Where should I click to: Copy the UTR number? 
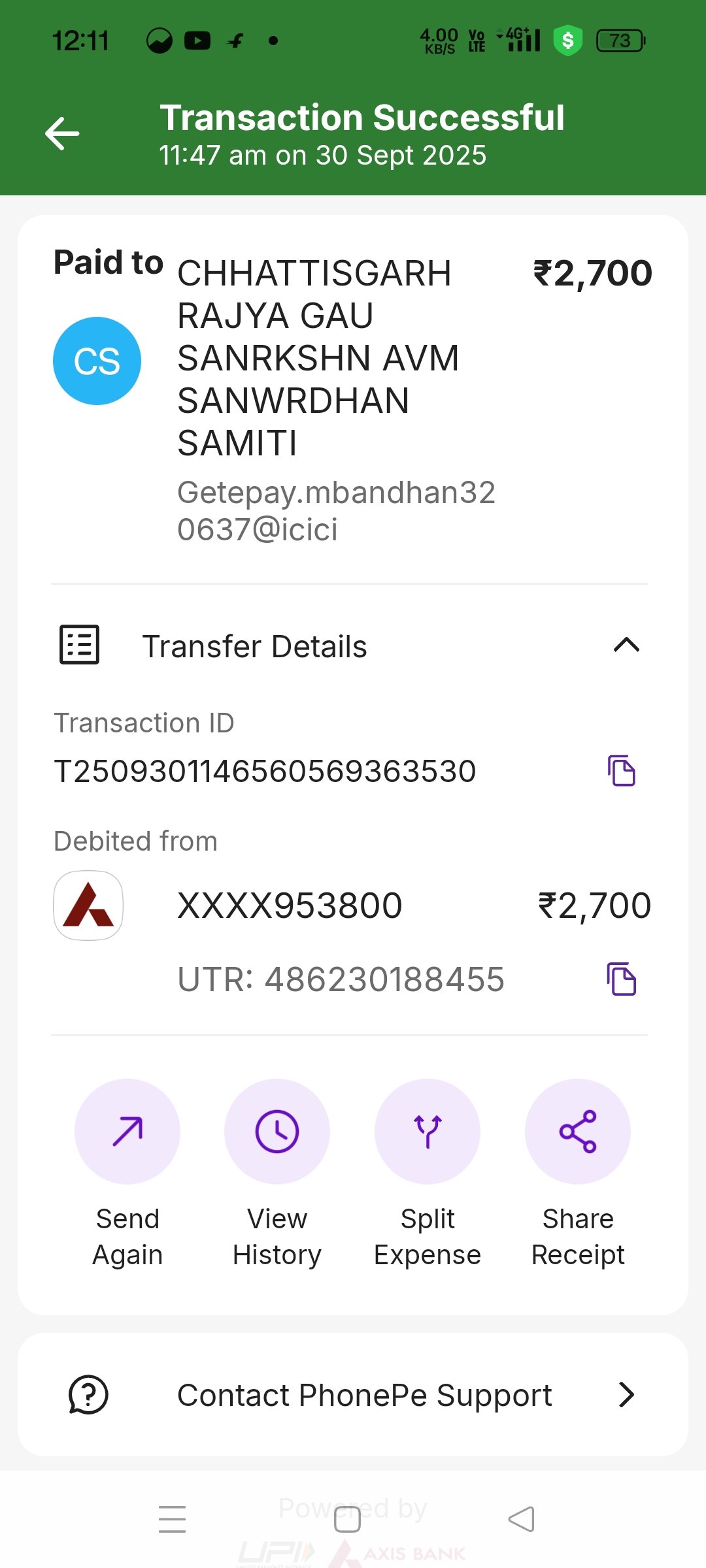click(621, 979)
